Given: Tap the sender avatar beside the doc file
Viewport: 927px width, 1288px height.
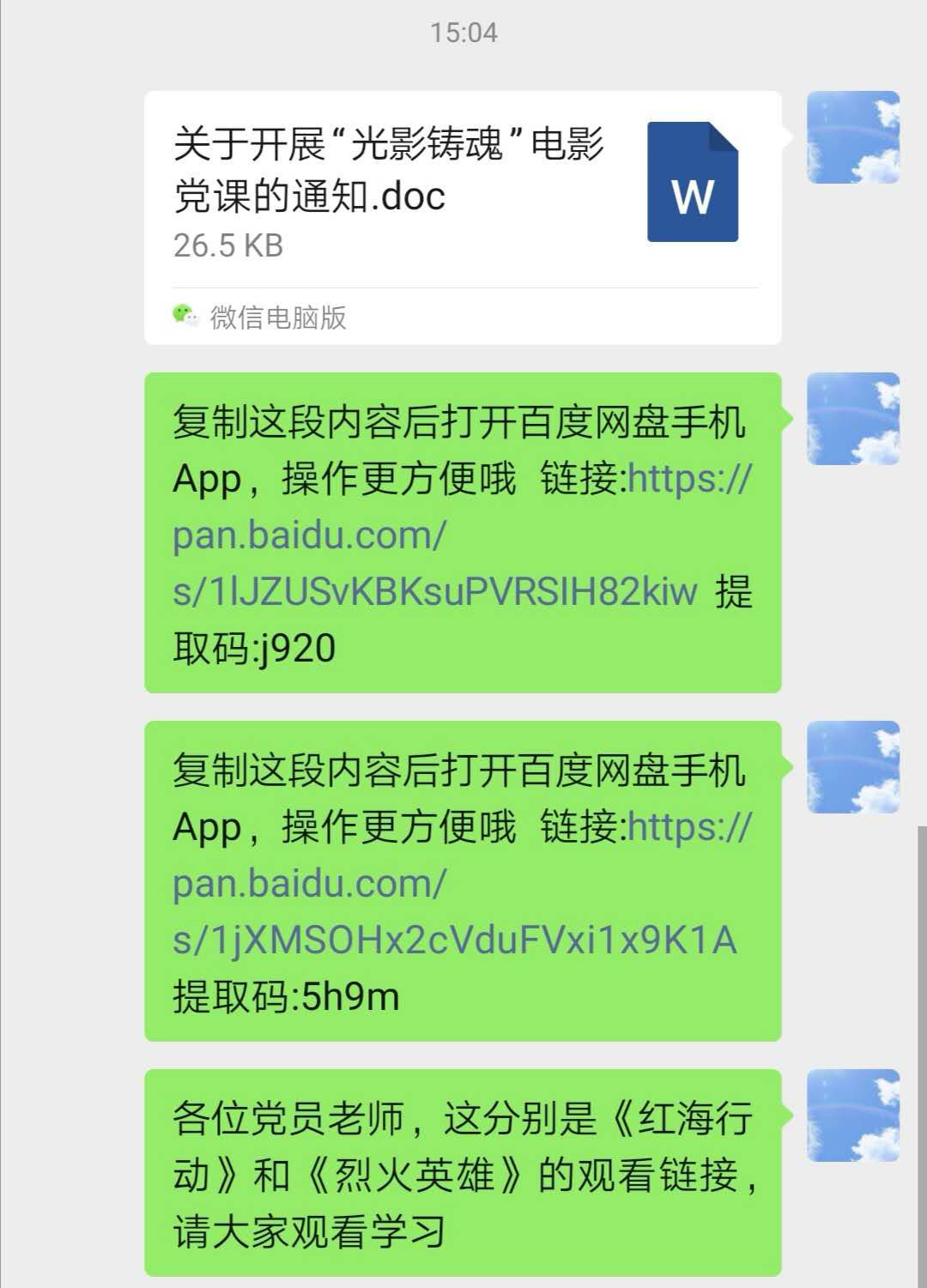Looking at the screenshot, I should coord(852,137).
